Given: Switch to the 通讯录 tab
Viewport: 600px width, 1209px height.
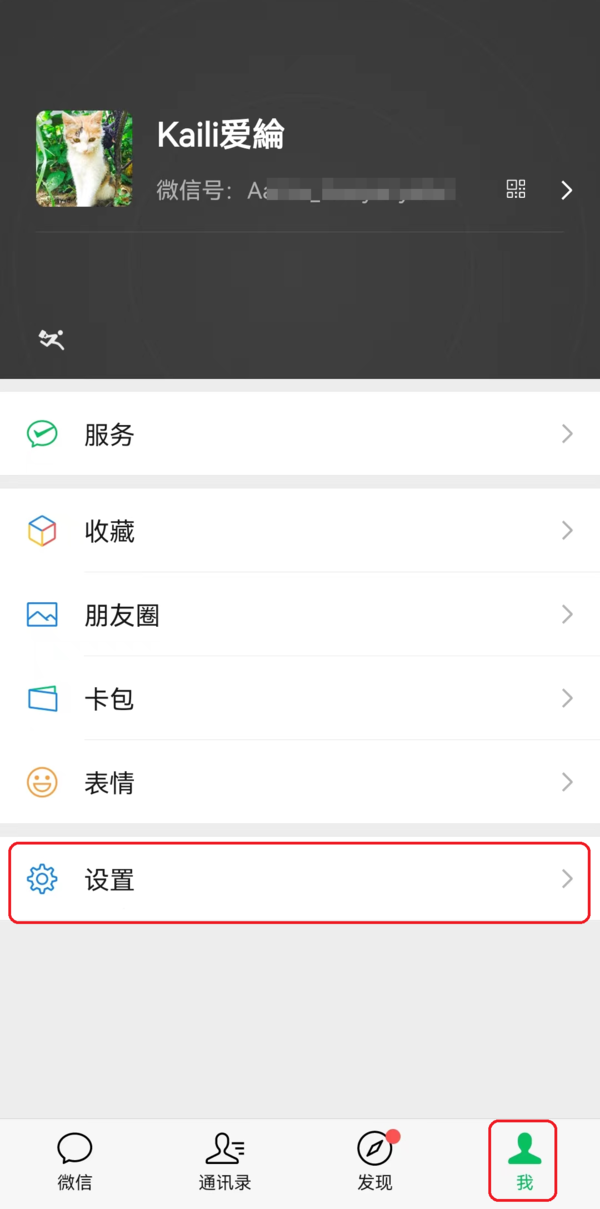Looking at the screenshot, I should 225,1161.
